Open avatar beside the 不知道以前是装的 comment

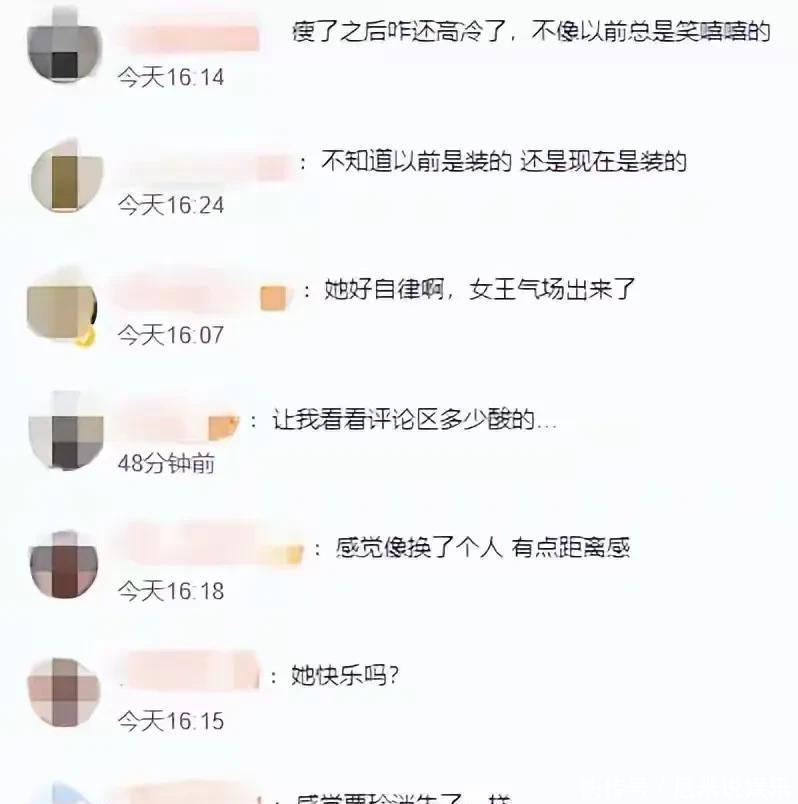click(x=67, y=175)
